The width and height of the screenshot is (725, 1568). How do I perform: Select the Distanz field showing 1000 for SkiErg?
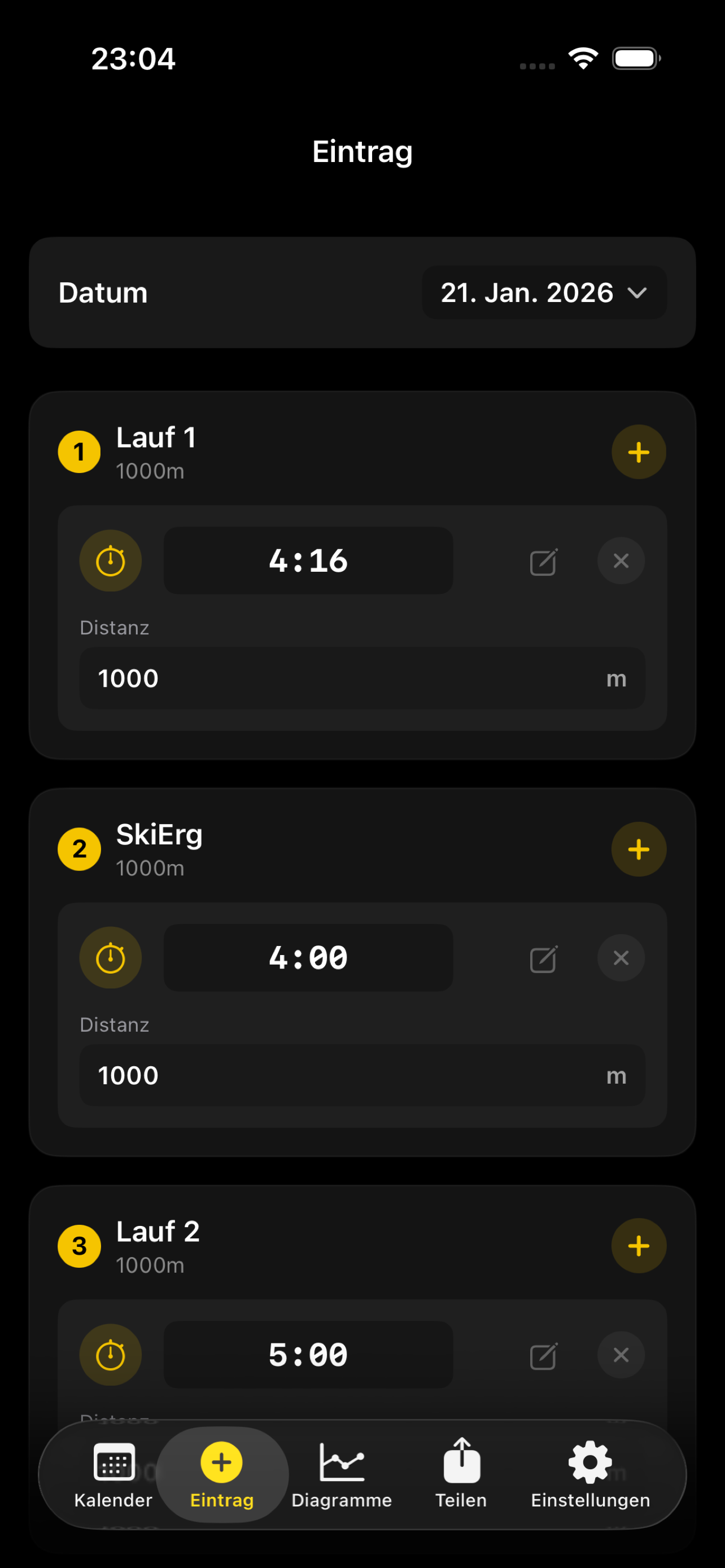(x=361, y=1075)
